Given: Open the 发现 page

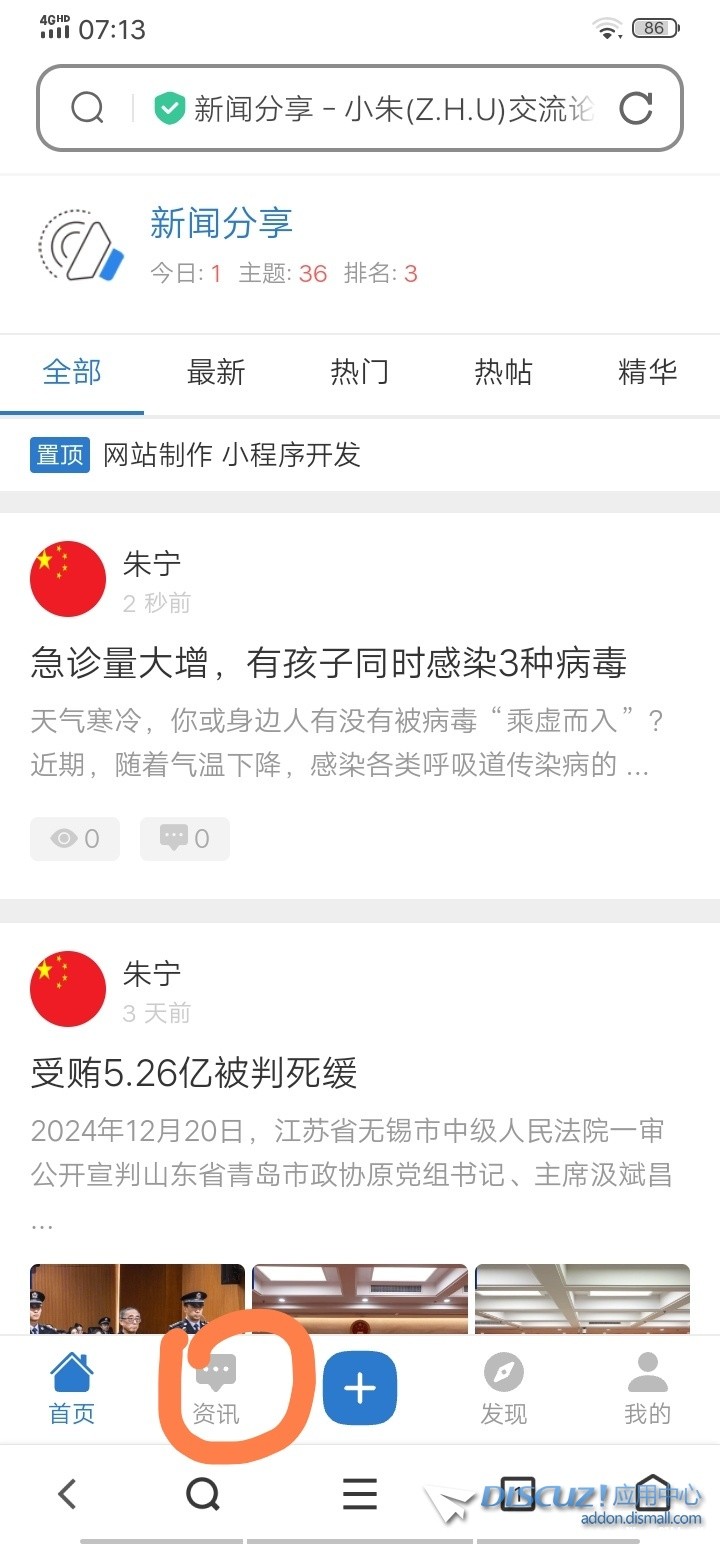Looking at the screenshot, I should (504, 1388).
